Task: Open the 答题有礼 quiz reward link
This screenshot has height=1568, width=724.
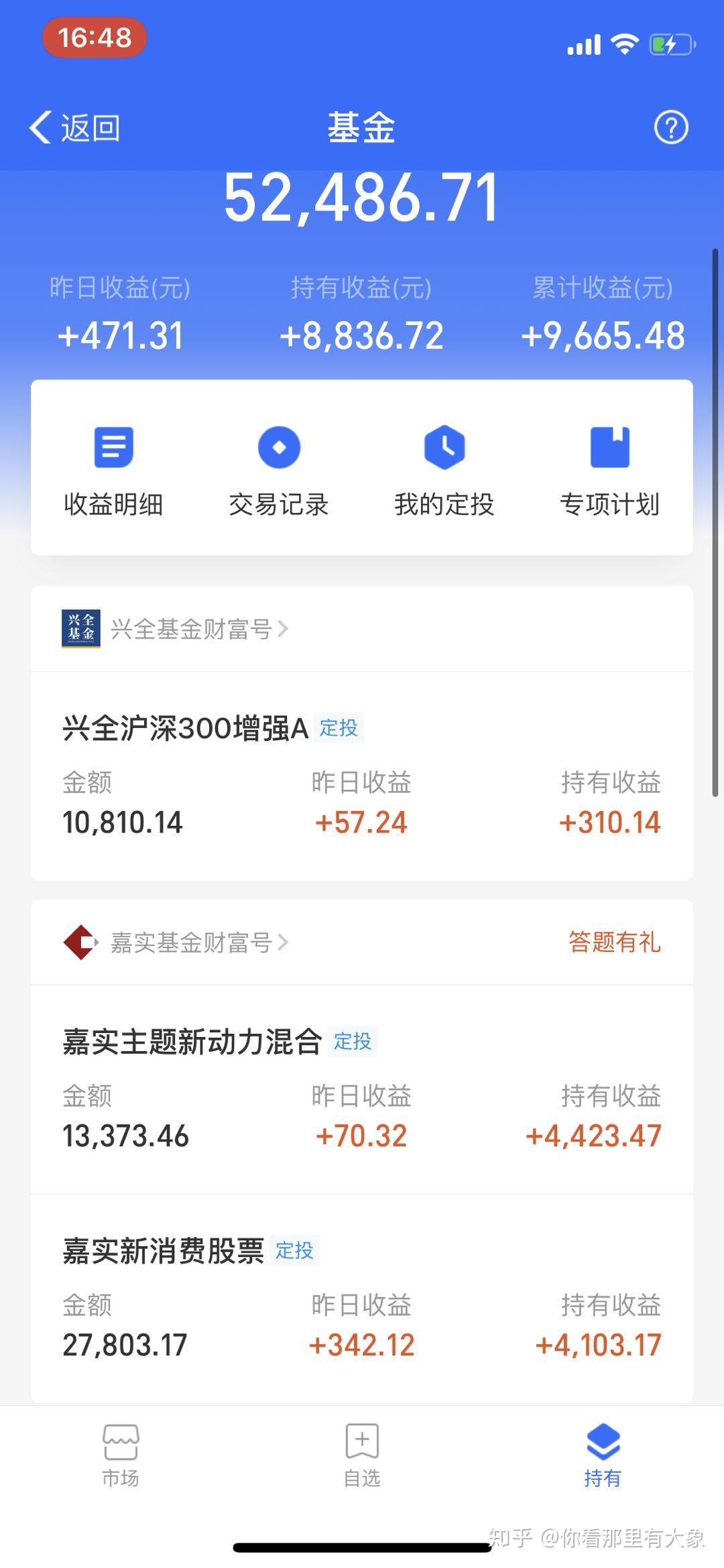Action: 613,942
